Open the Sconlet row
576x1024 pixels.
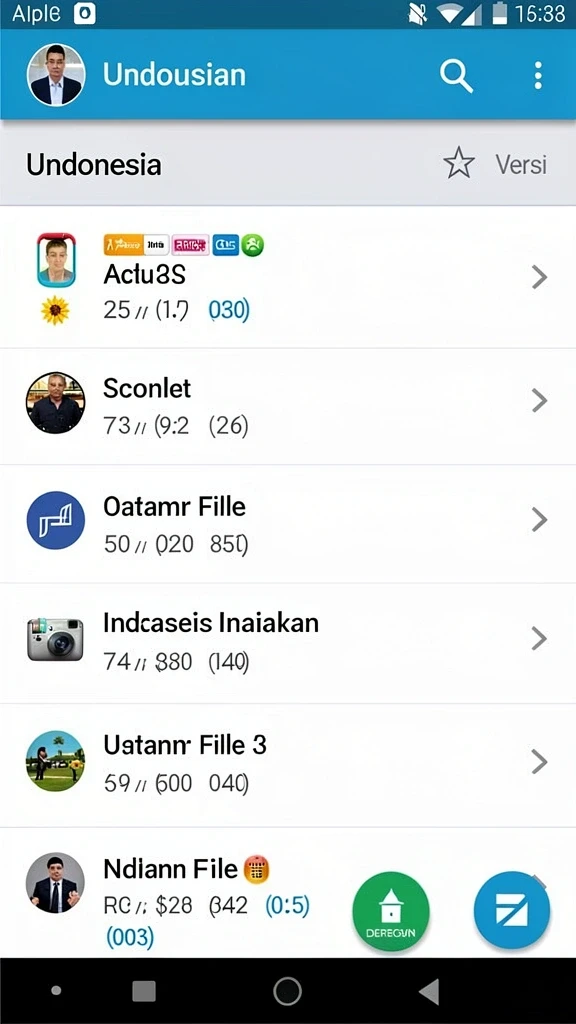coord(288,406)
